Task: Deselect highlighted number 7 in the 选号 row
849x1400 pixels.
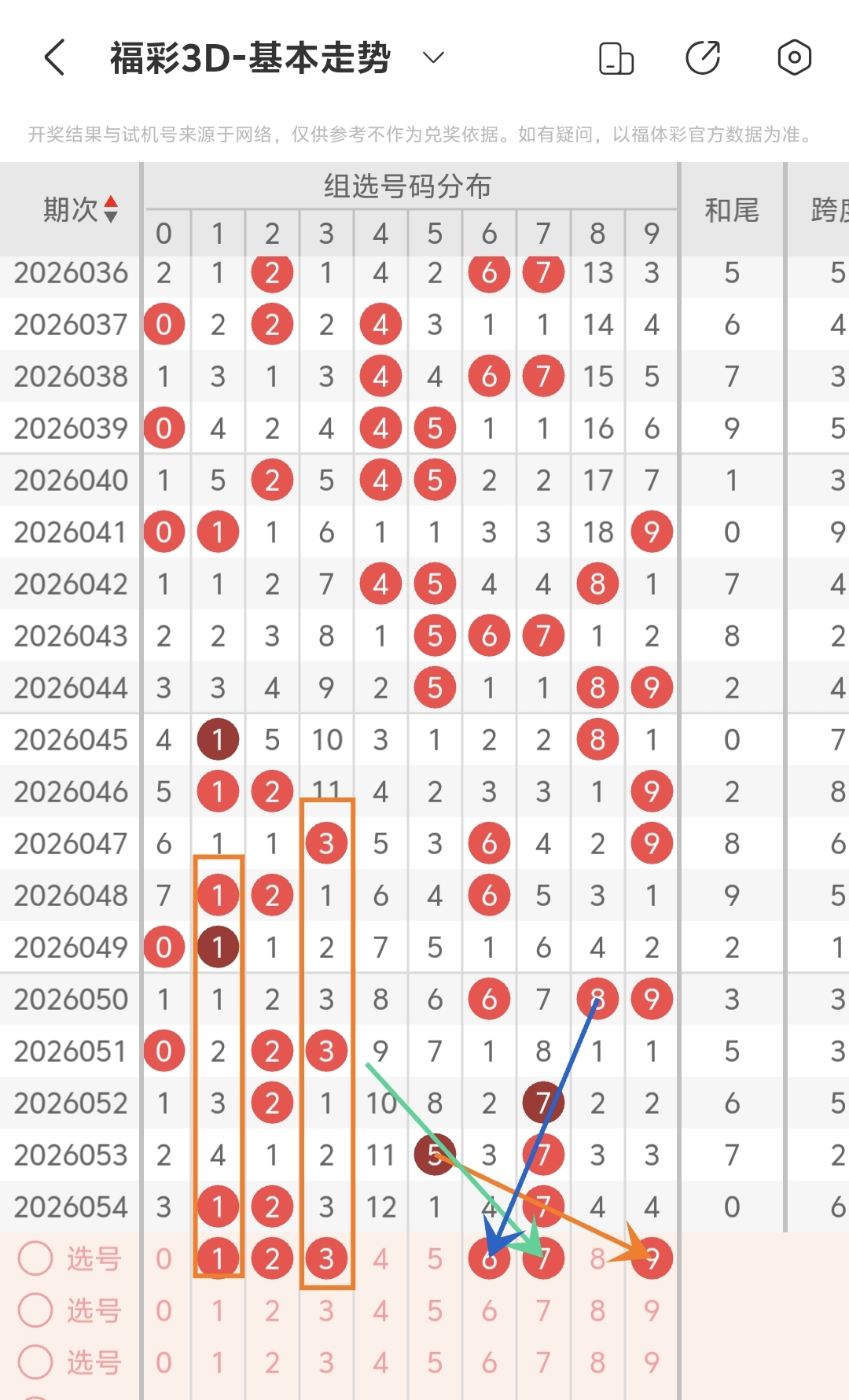Action: [x=543, y=1258]
